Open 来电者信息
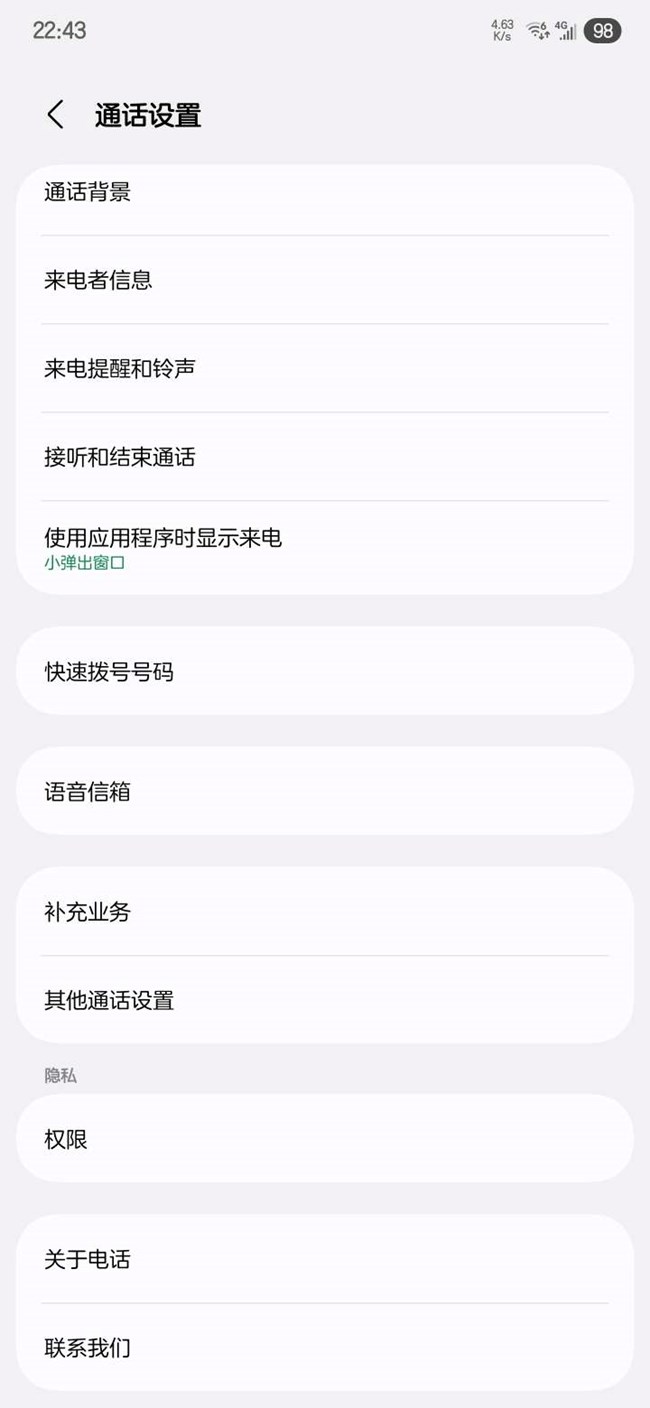This screenshot has width=650, height=1408. (324, 280)
